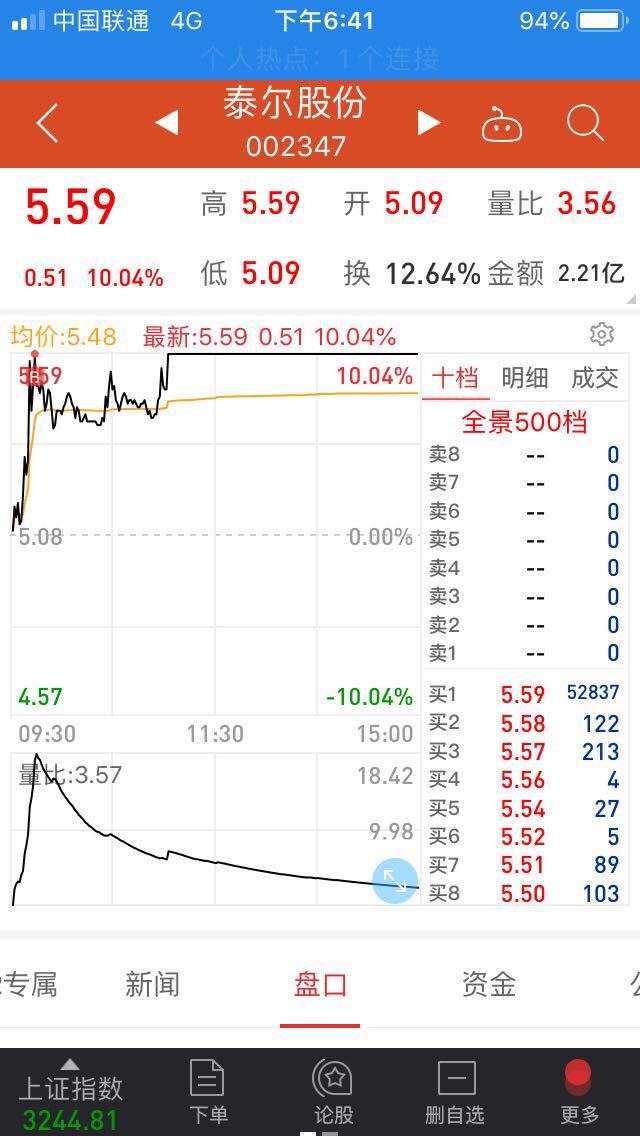Screen dimensions: 640x1136
Task: Open stock search
Action: pos(585,123)
